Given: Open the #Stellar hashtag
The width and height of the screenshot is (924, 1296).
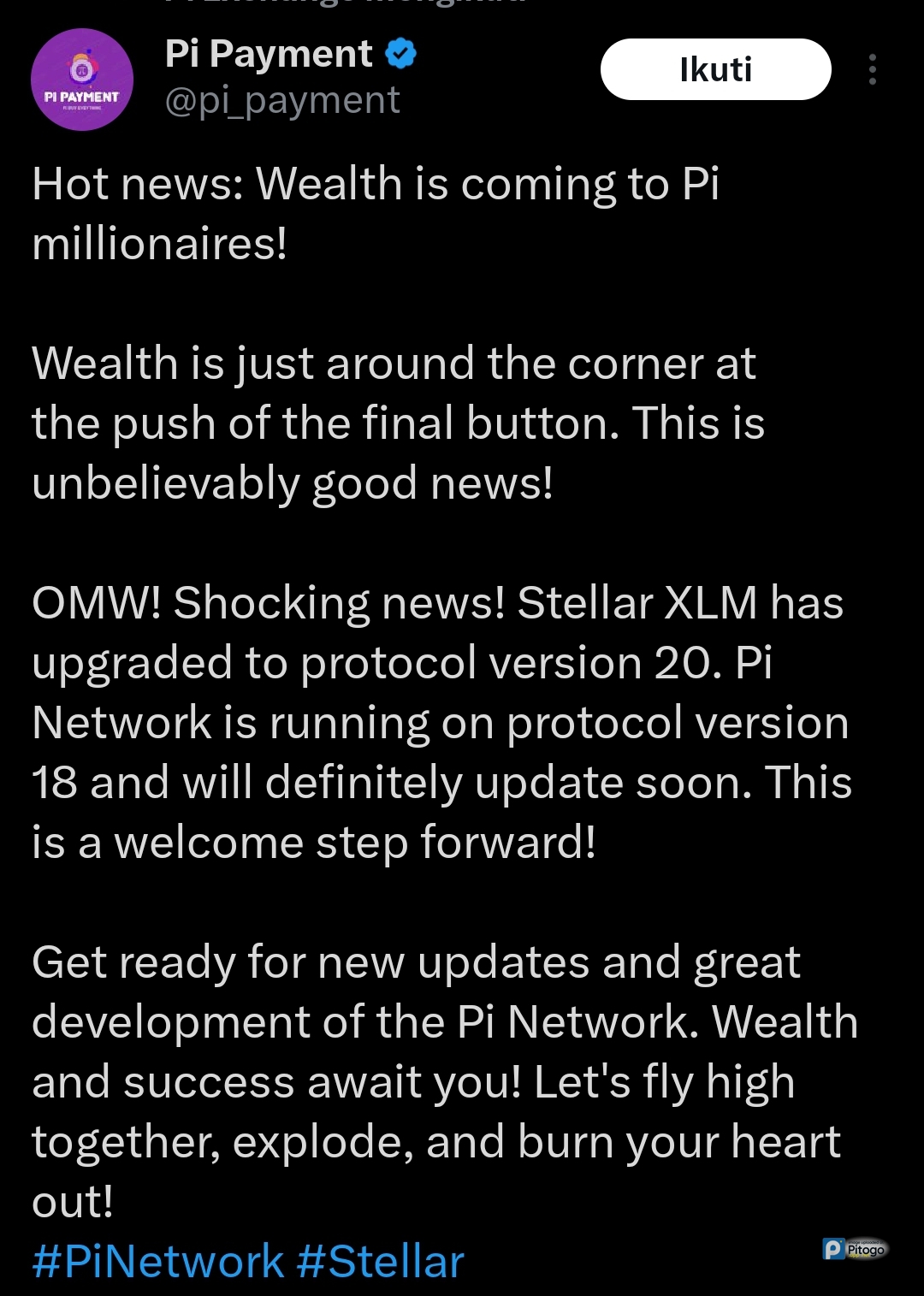Looking at the screenshot, I should click(x=380, y=1262).
